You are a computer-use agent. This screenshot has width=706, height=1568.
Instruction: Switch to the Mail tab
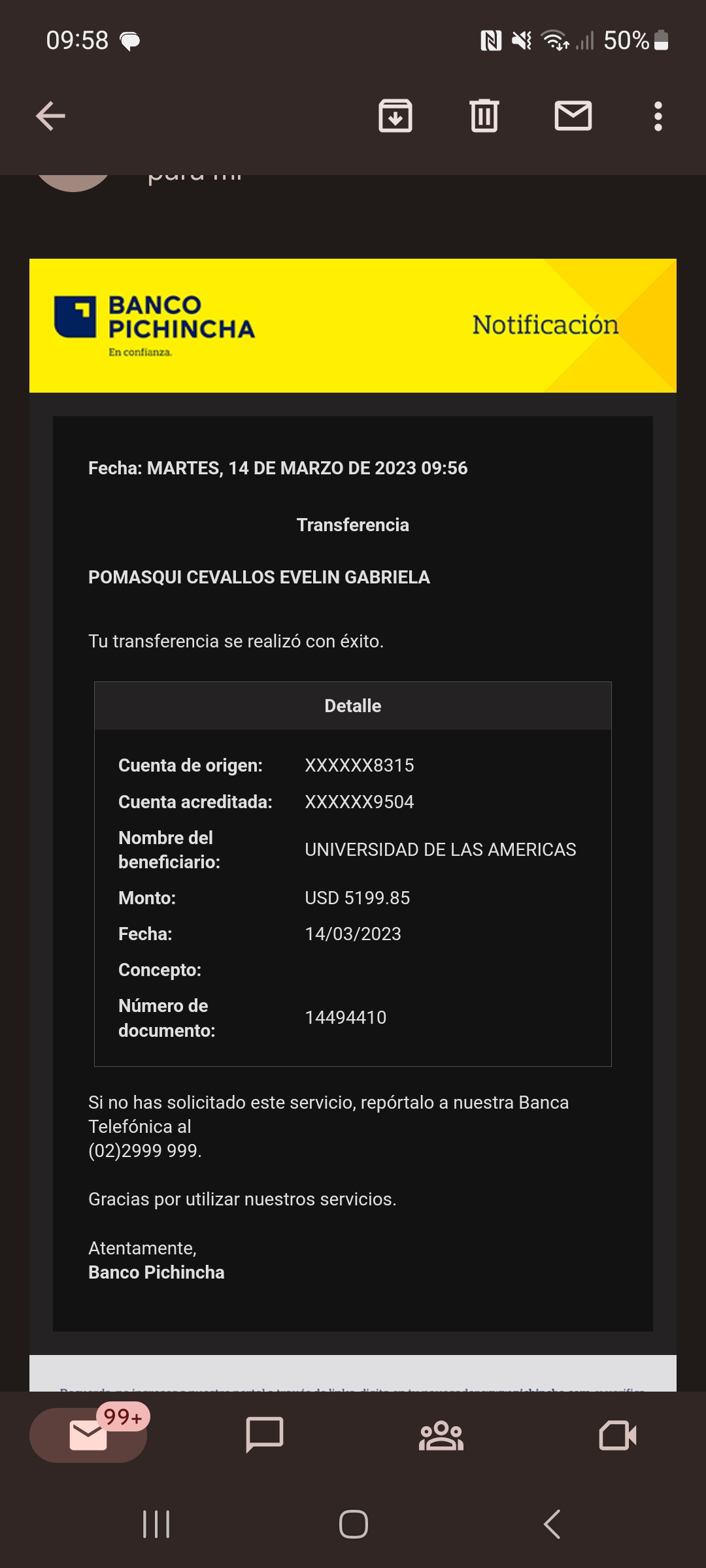[x=88, y=1435]
